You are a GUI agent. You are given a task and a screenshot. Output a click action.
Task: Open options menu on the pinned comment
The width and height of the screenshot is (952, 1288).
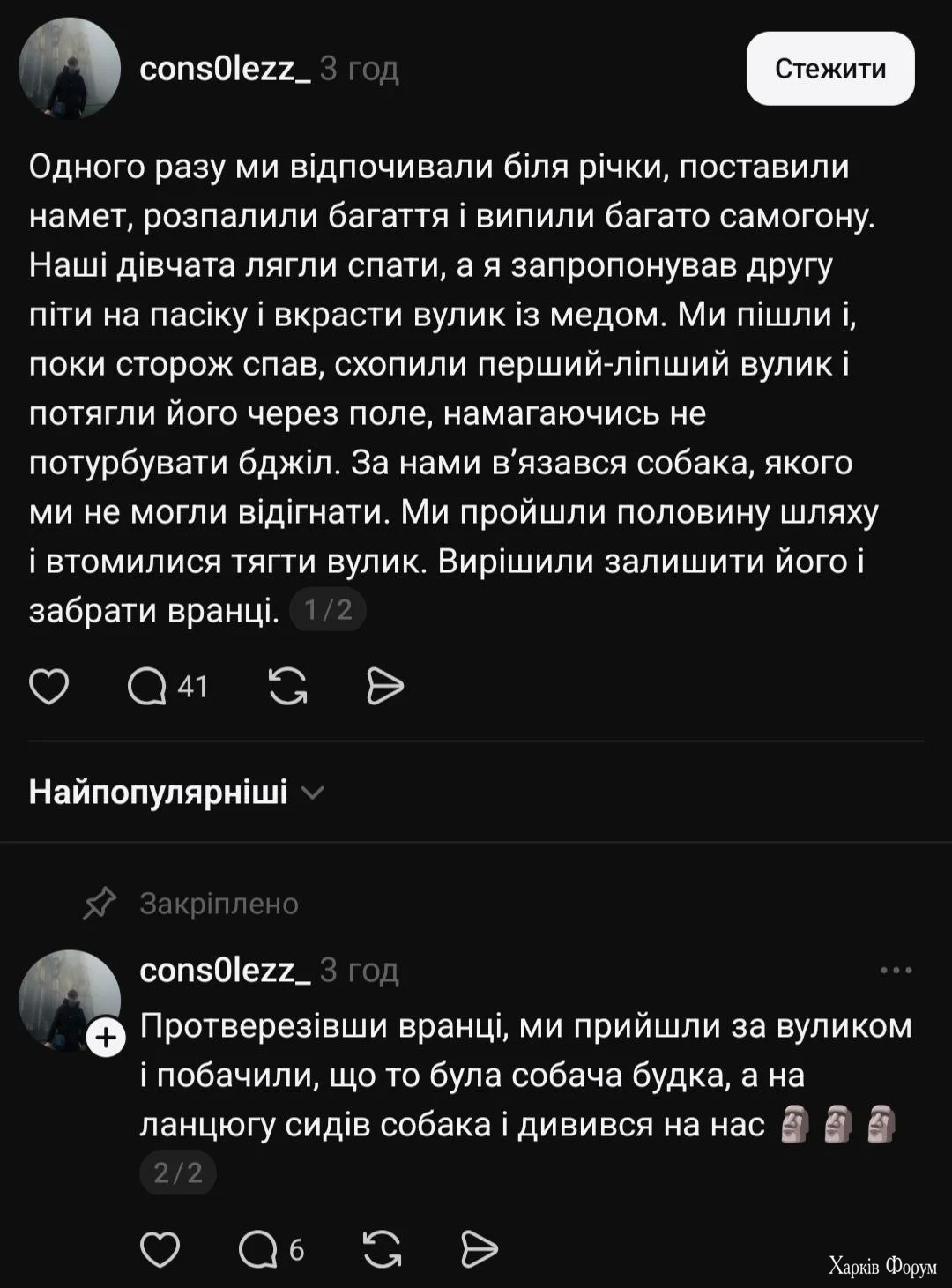tap(897, 970)
